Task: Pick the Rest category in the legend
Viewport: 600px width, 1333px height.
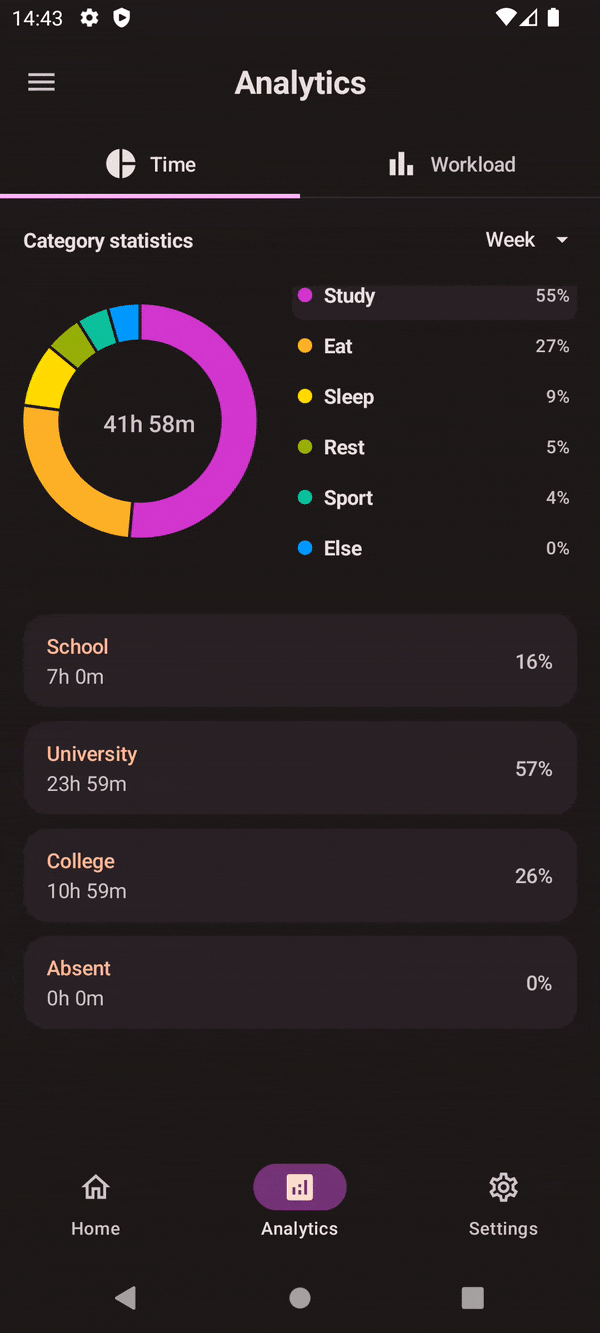Action: [434, 448]
